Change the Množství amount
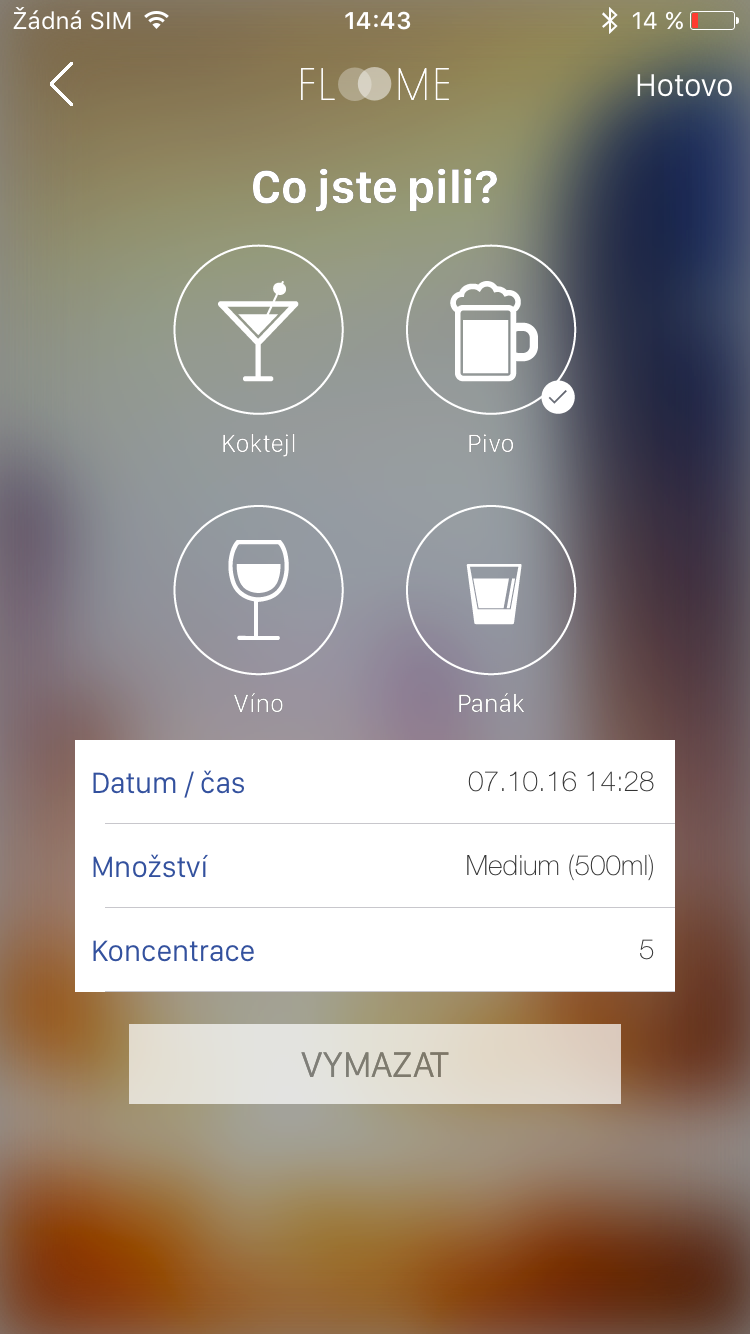The width and height of the screenshot is (750, 1334). pos(374,866)
